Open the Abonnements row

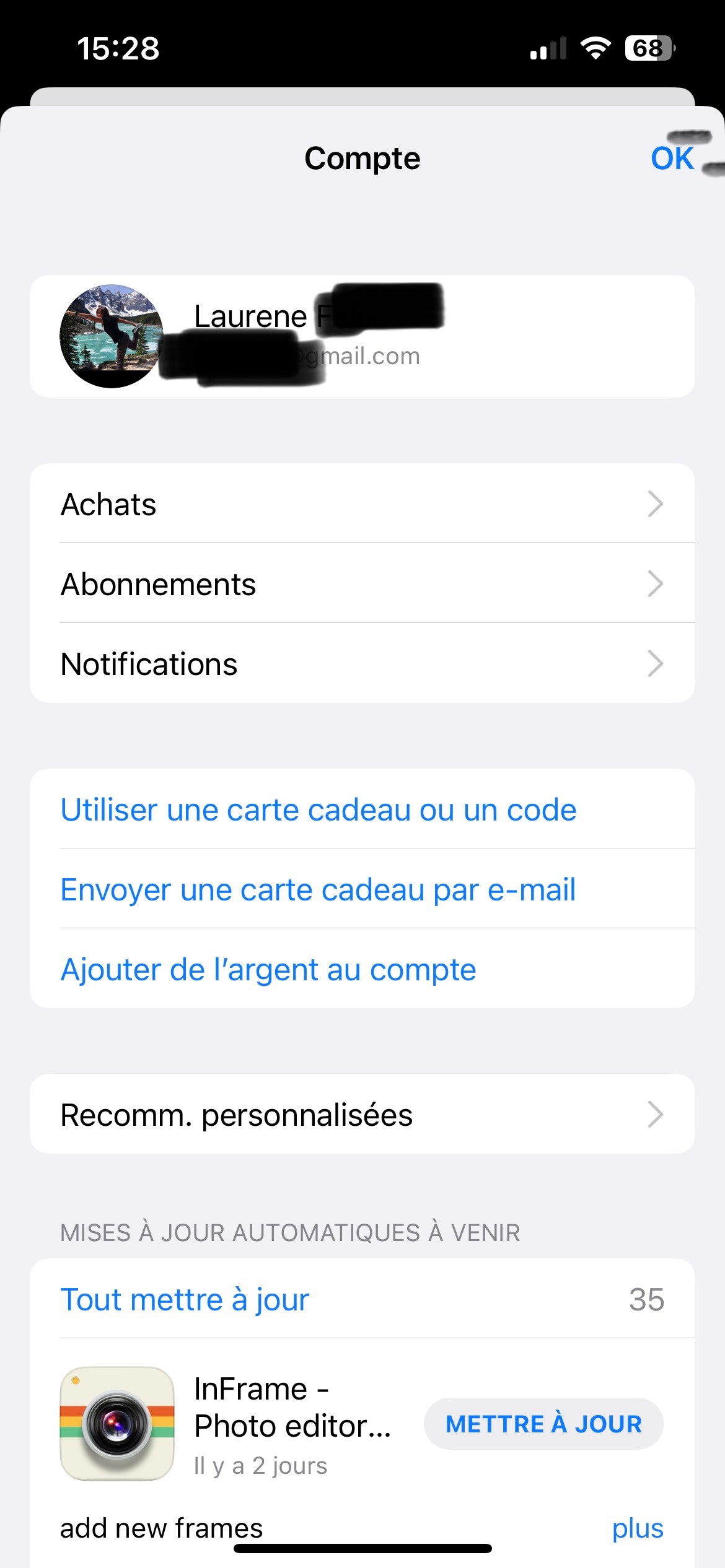click(x=362, y=584)
